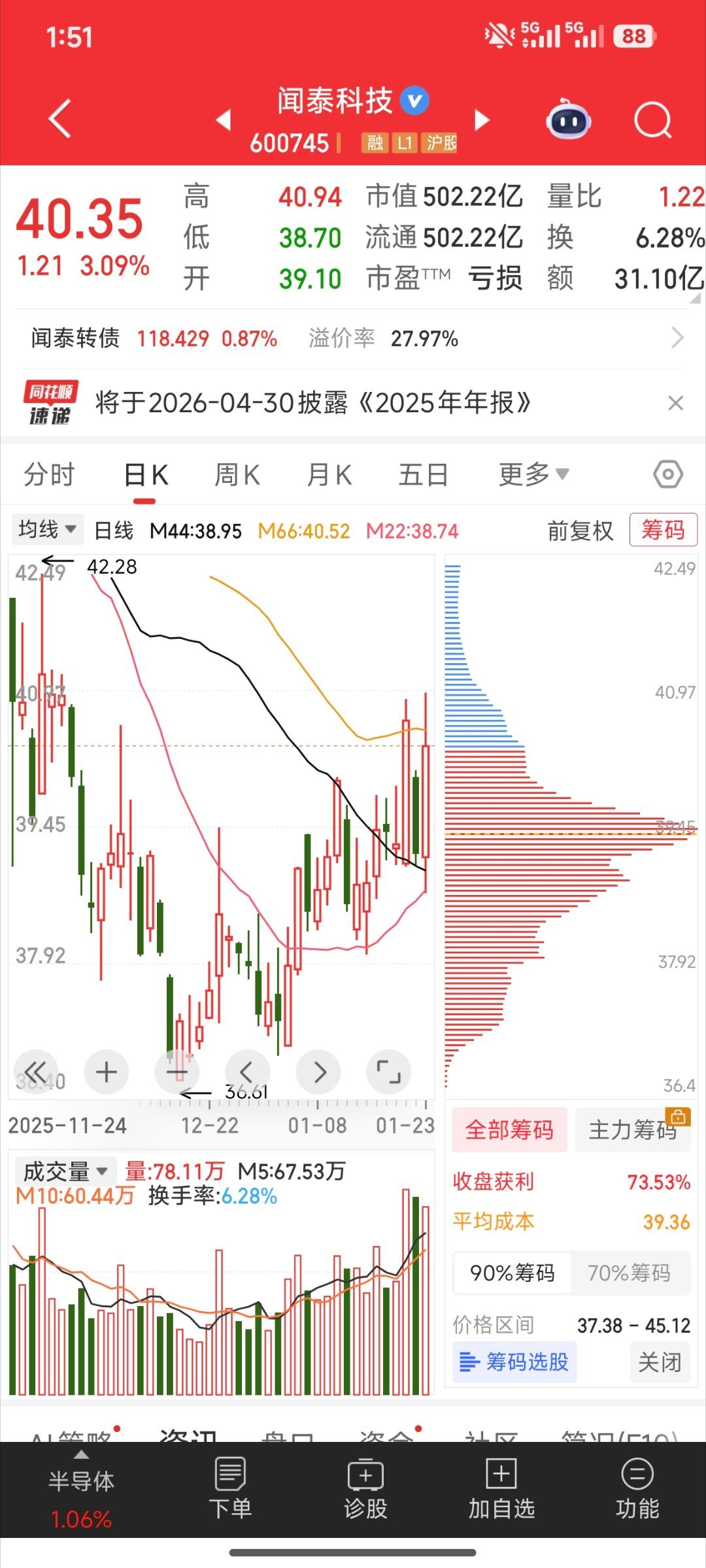Show the 70%筹码 distribution

pyautogui.click(x=630, y=1272)
